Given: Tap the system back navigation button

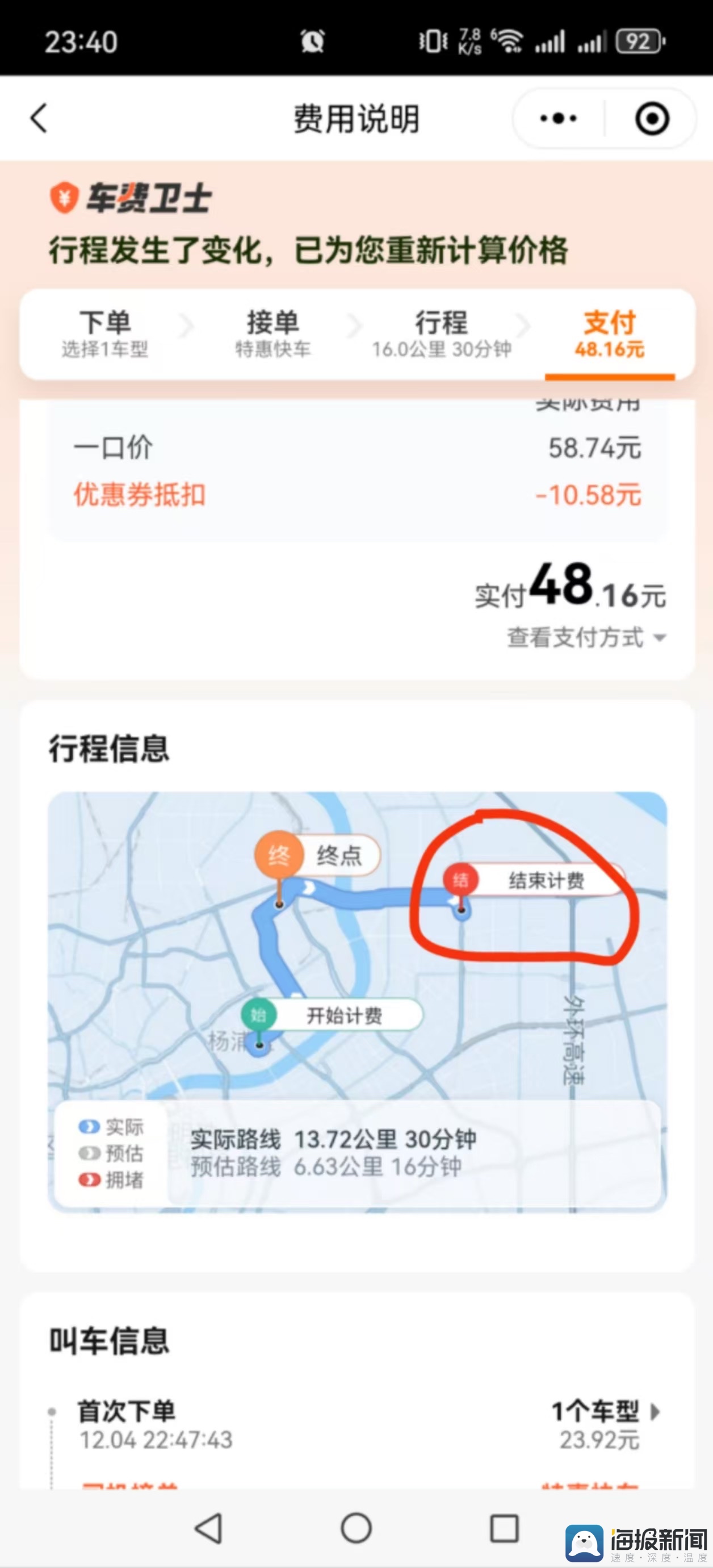Looking at the screenshot, I should click(208, 1528).
